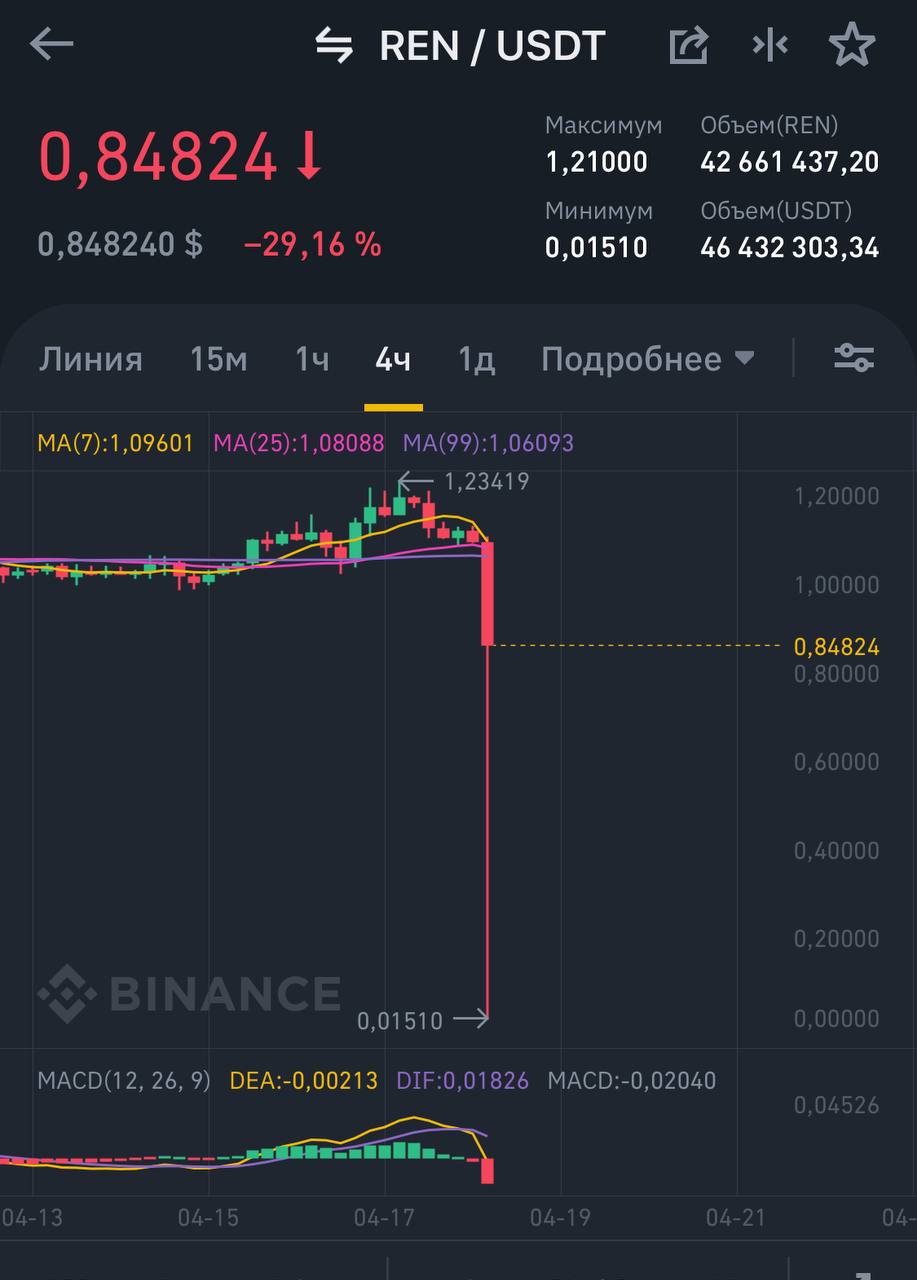This screenshot has width=917, height=1280.
Task: Share this REN / USDT chart
Action: coord(688,45)
